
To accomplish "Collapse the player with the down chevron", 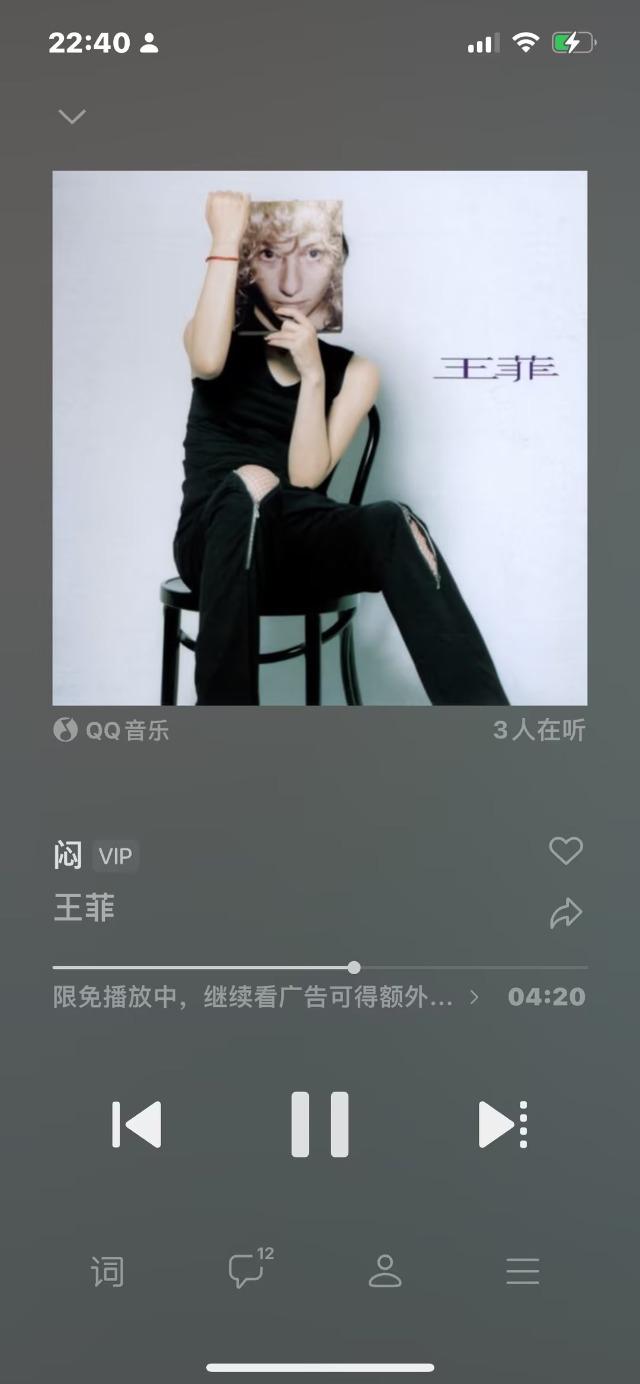I will pyautogui.click(x=72, y=117).
